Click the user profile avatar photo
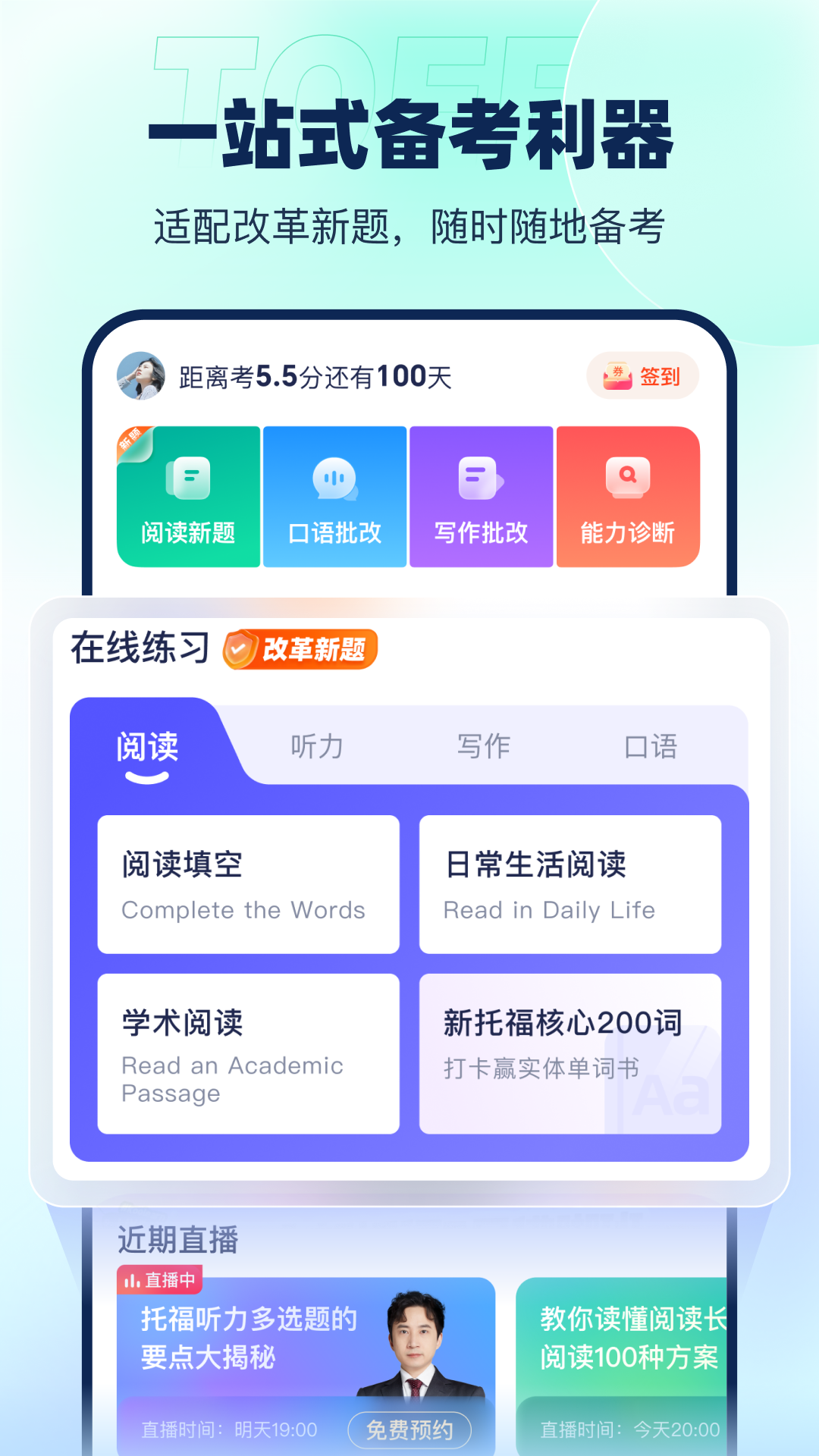819x1456 pixels. [x=140, y=375]
